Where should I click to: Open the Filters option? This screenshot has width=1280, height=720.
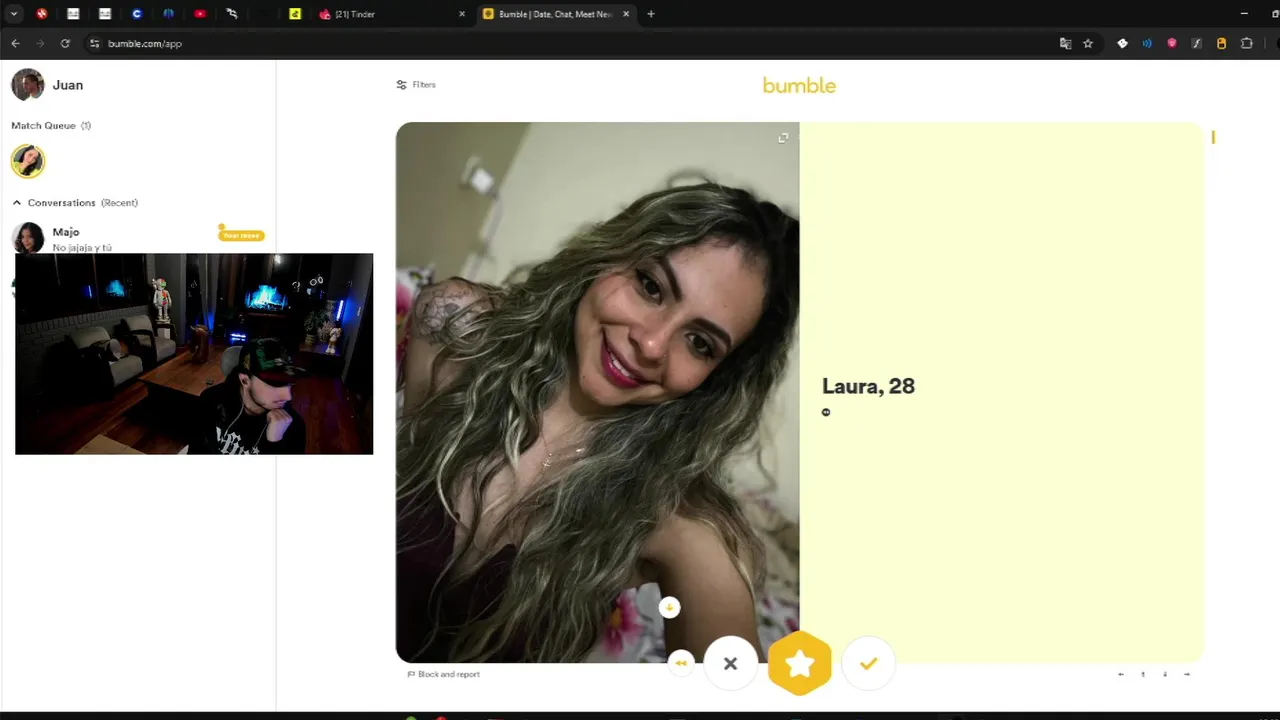coord(416,85)
